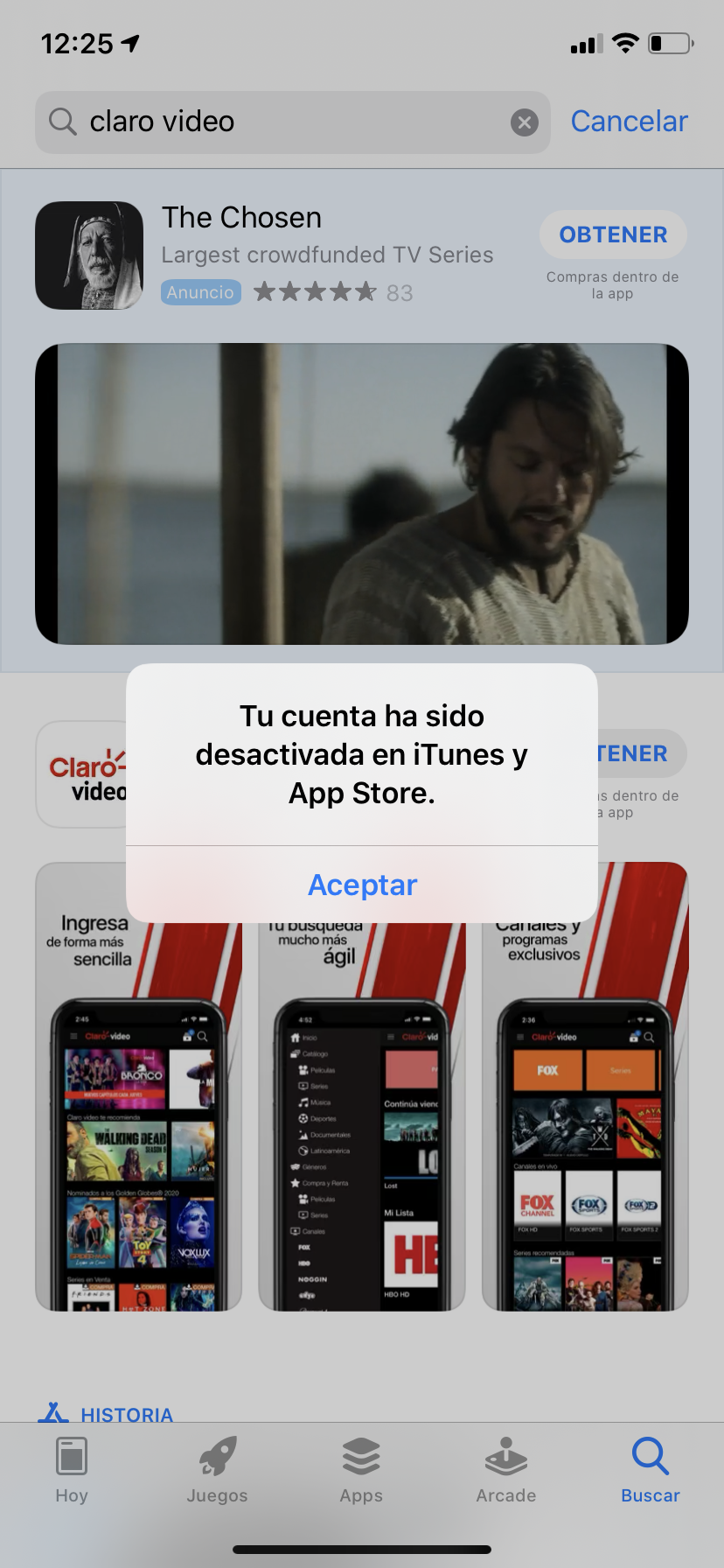The width and height of the screenshot is (724, 1568).
Task: Dismiss the alert by tapping Aceptar
Action: click(362, 885)
